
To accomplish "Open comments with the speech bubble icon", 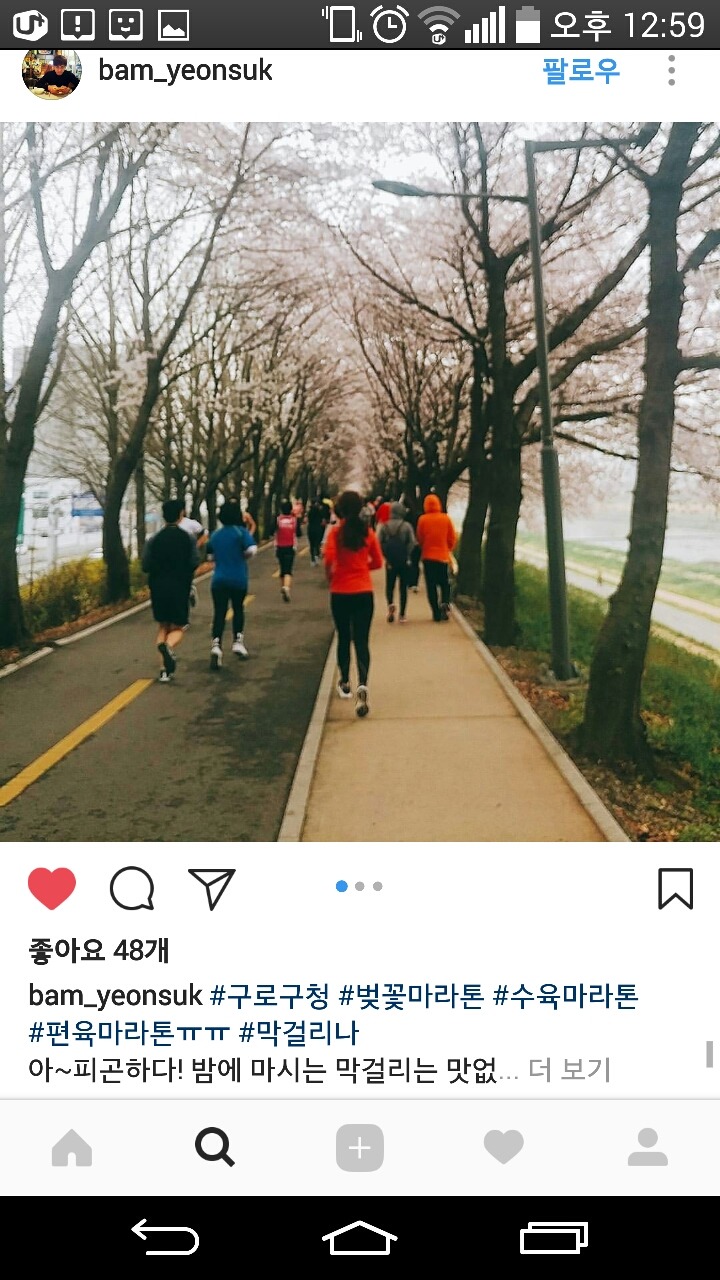I will pyautogui.click(x=132, y=888).
